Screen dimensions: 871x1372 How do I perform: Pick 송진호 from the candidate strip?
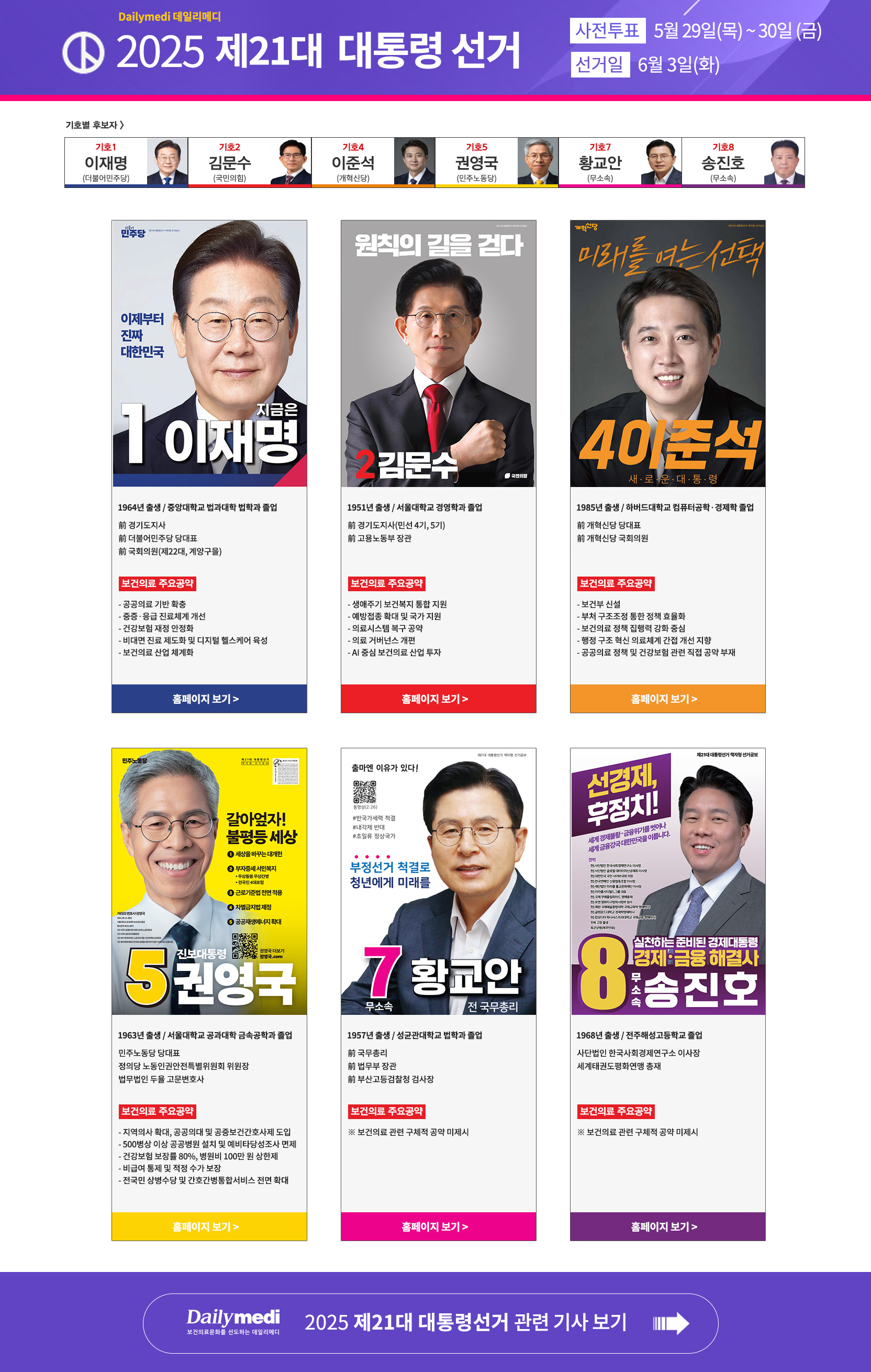[743, 162]
